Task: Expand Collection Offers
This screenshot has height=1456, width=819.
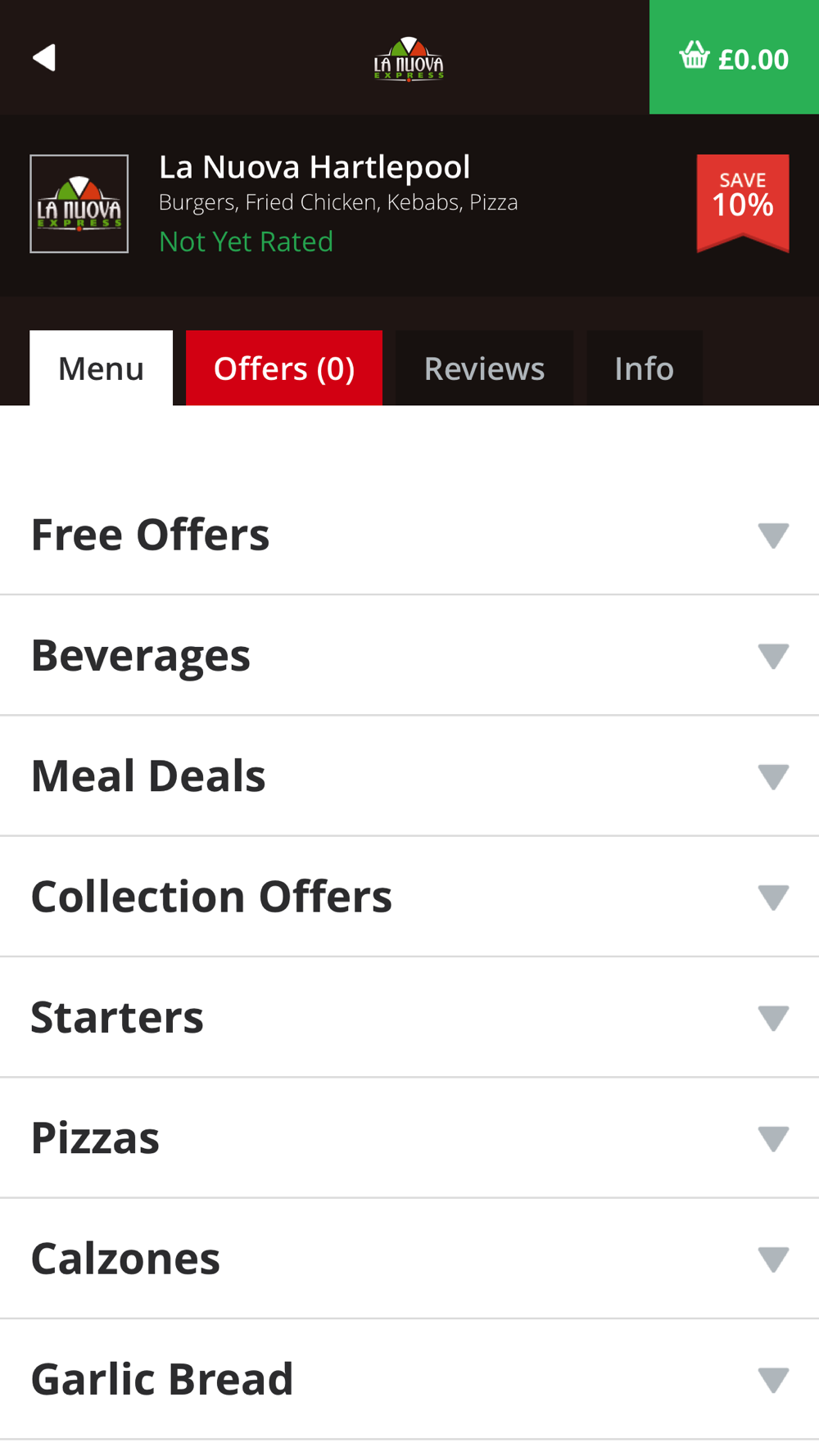Action: (x=409, y=897)
